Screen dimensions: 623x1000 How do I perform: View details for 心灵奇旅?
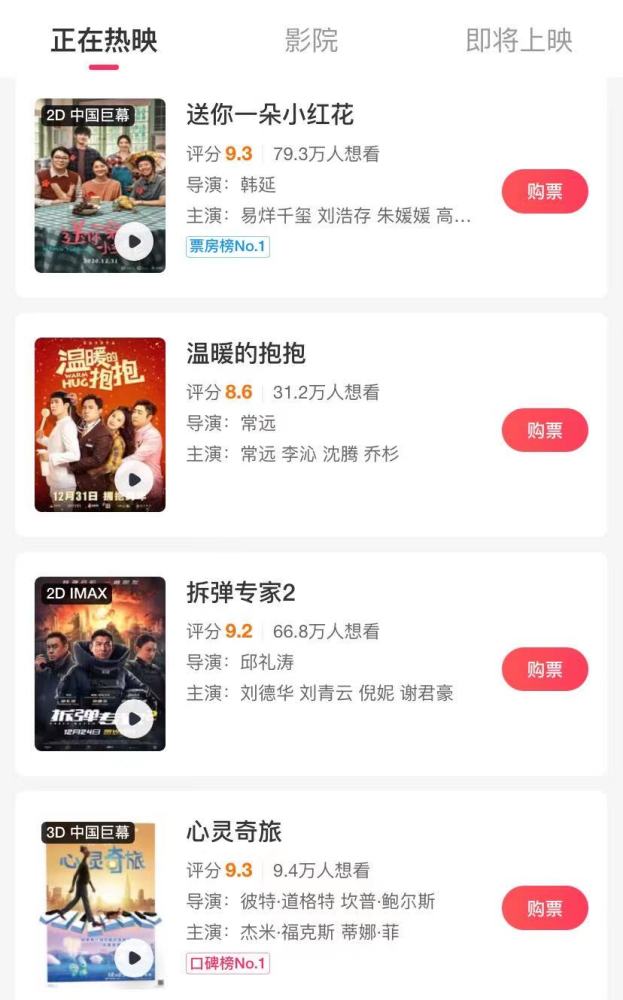click(234, 831)
